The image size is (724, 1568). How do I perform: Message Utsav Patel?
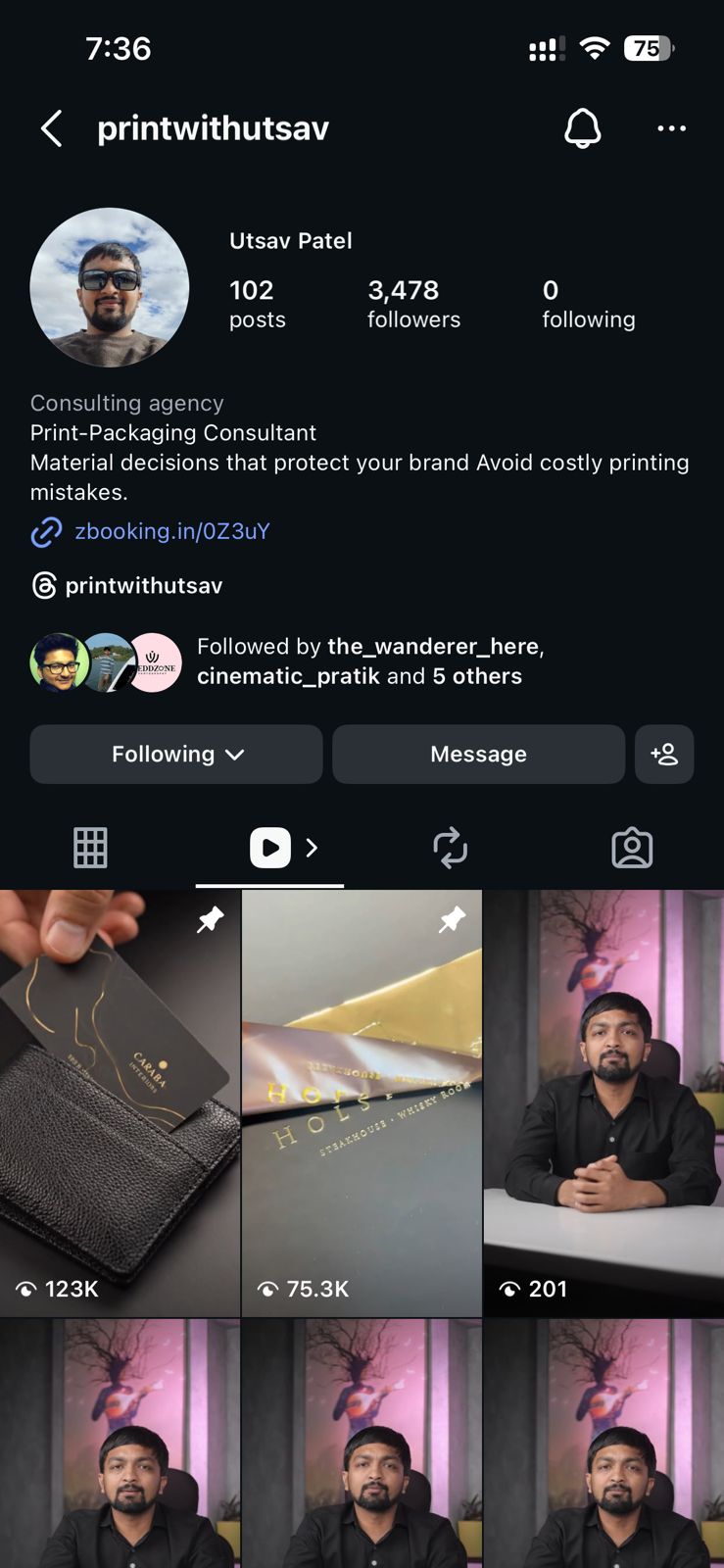tap(478, 754)
